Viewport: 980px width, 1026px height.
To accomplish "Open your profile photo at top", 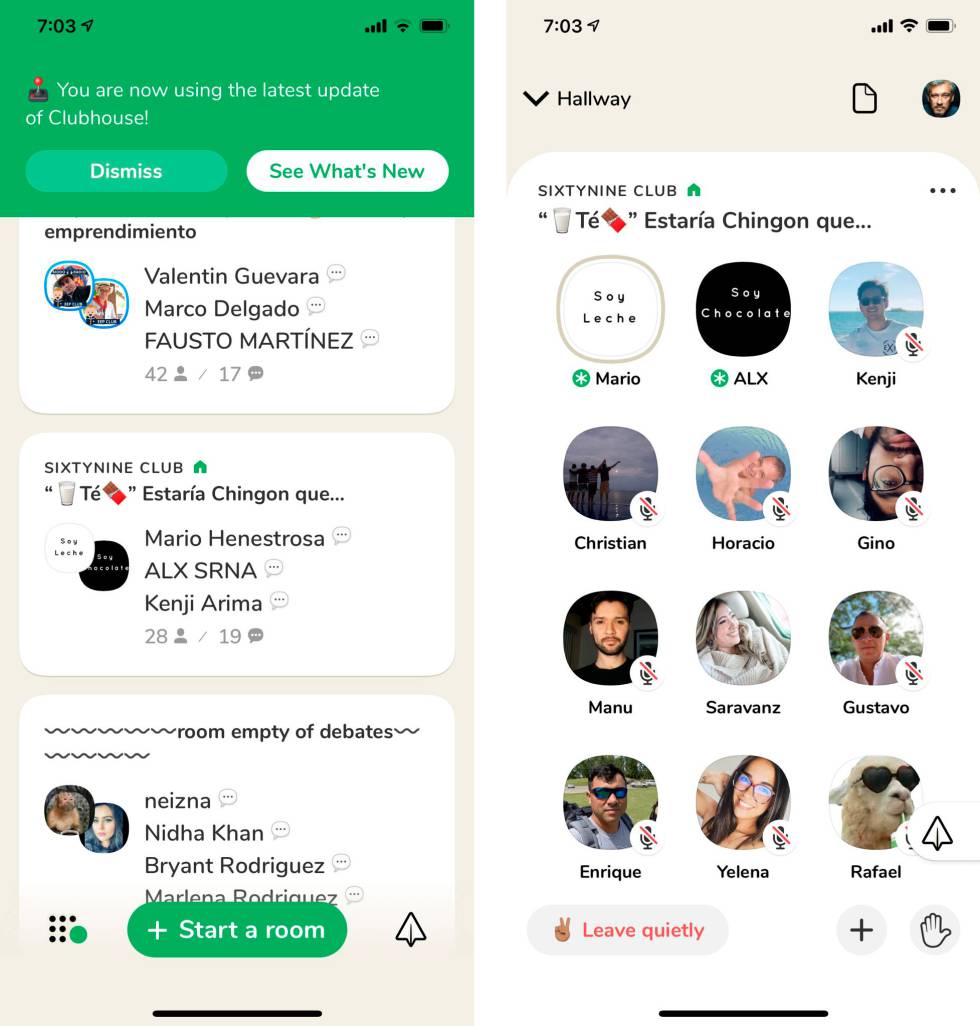I will (940, 99).
